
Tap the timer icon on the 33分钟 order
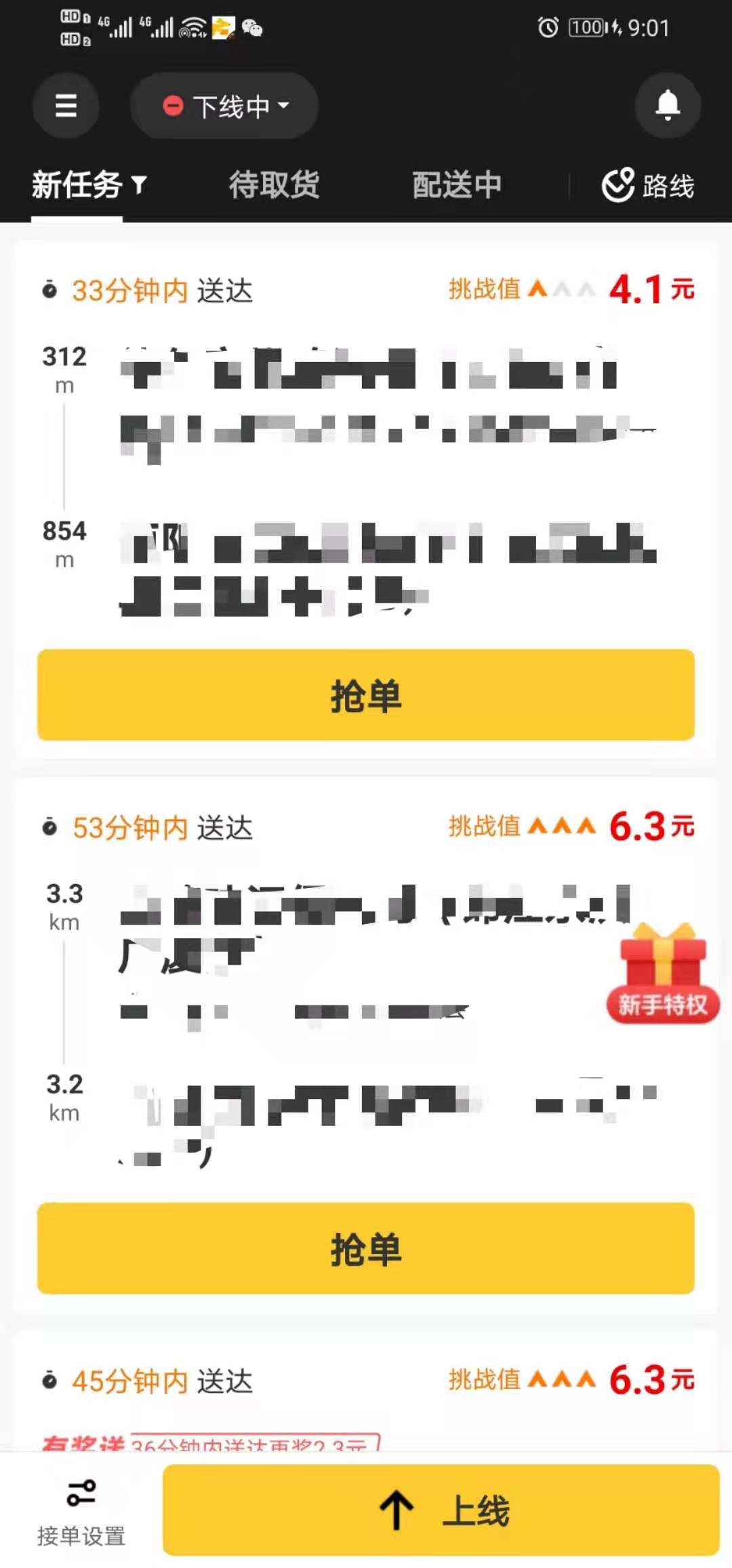click(x=48, y=288)
